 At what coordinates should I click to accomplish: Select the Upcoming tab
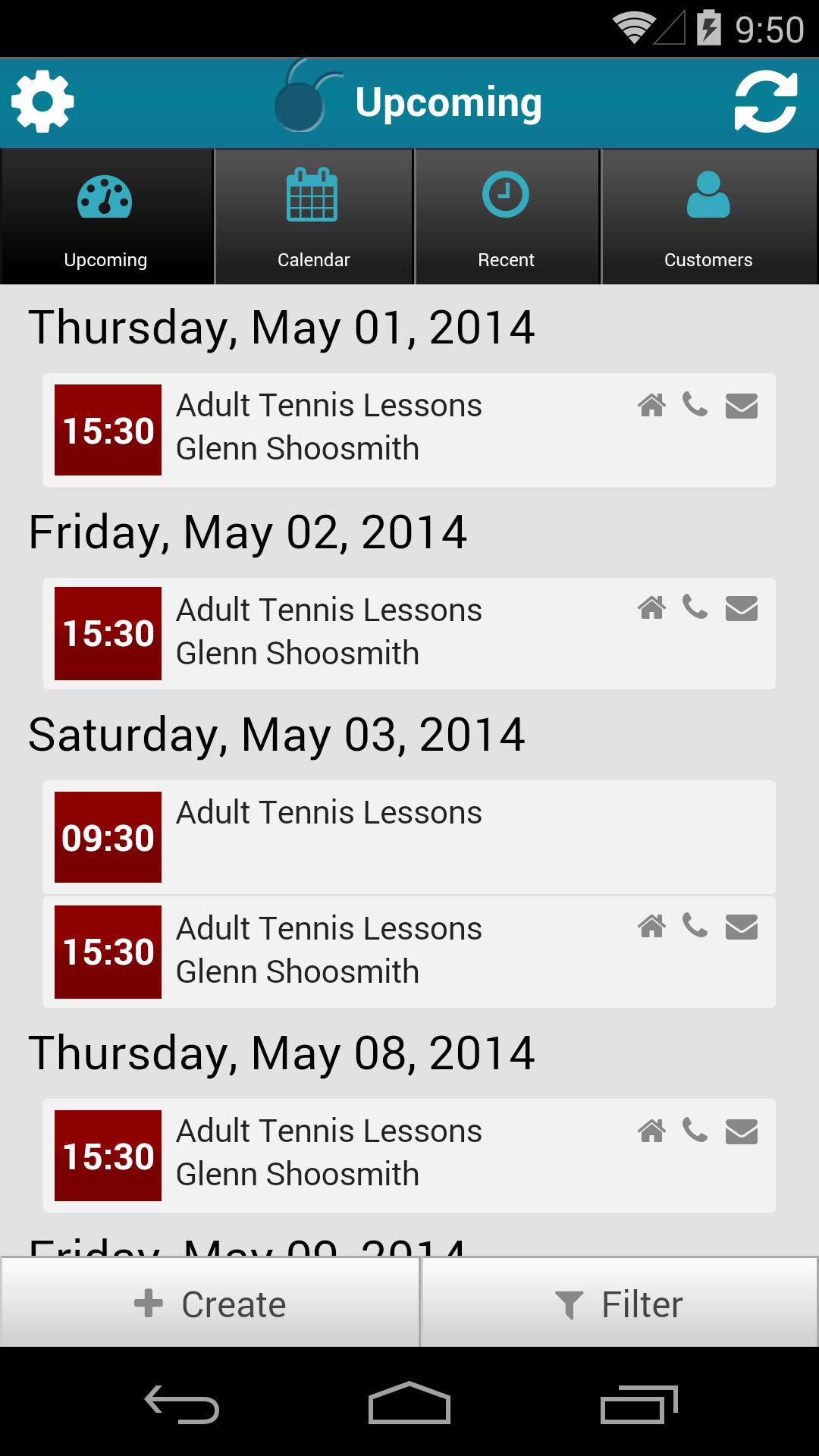point(105,217)
